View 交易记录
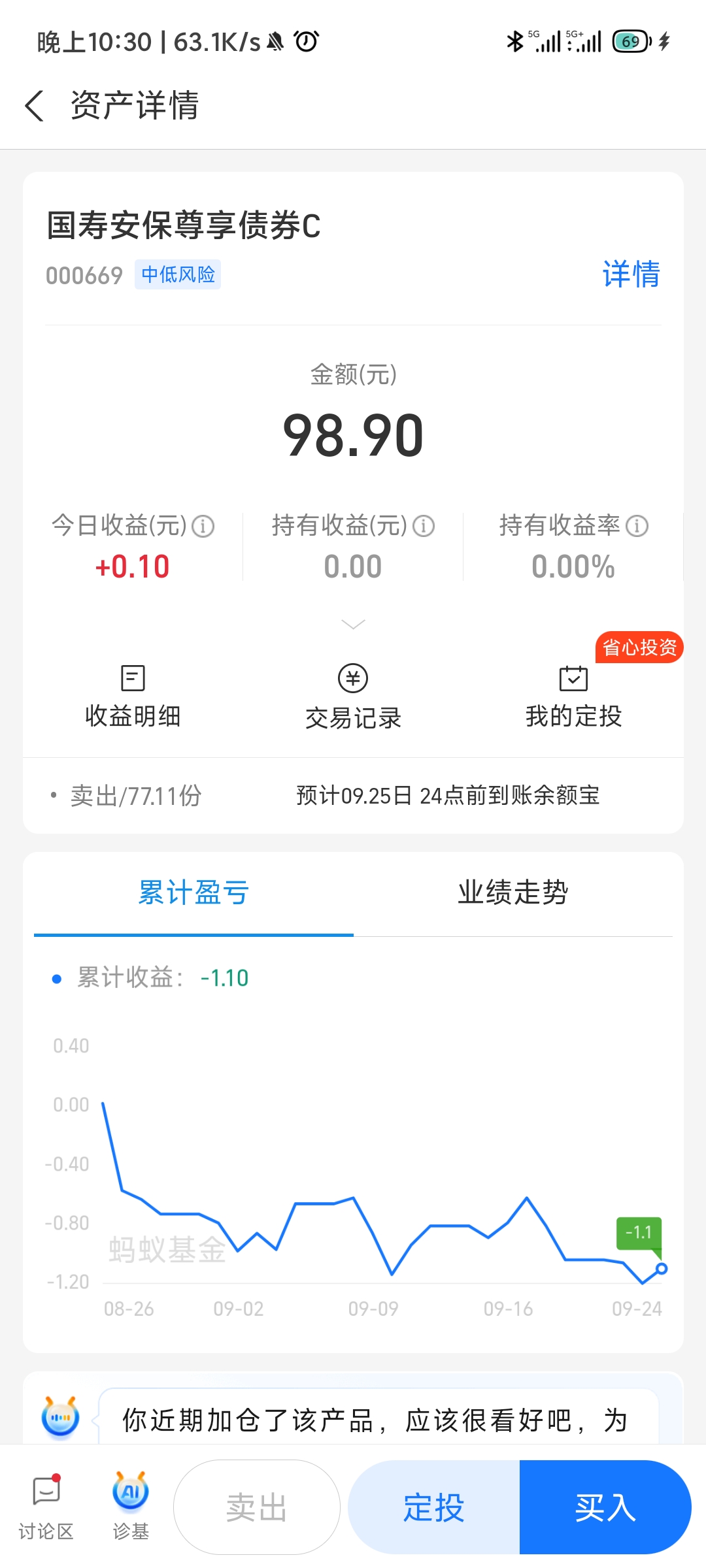 click(353, 697)
